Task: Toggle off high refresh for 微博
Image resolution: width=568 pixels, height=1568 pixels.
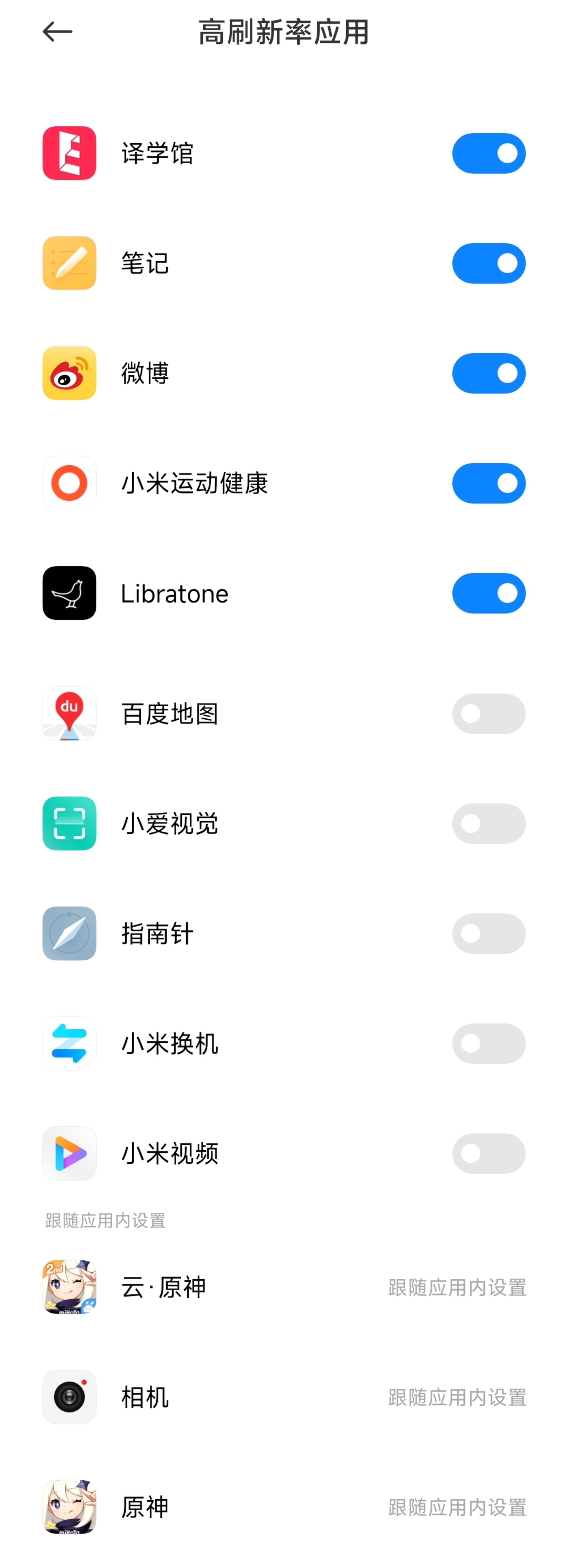Action: pyautogui.click(x=488, y=373)
